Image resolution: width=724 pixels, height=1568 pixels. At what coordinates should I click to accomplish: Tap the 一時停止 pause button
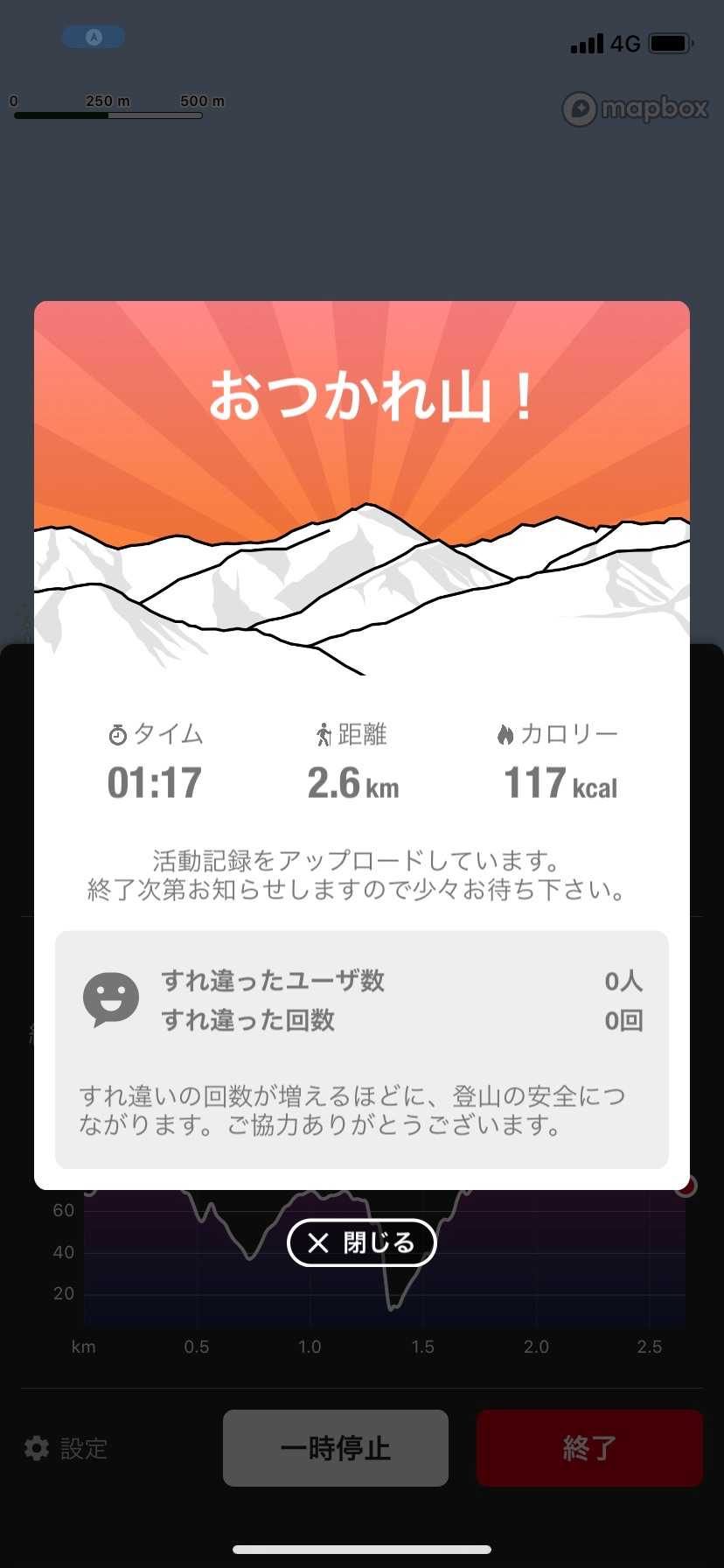click(336, 1448)
